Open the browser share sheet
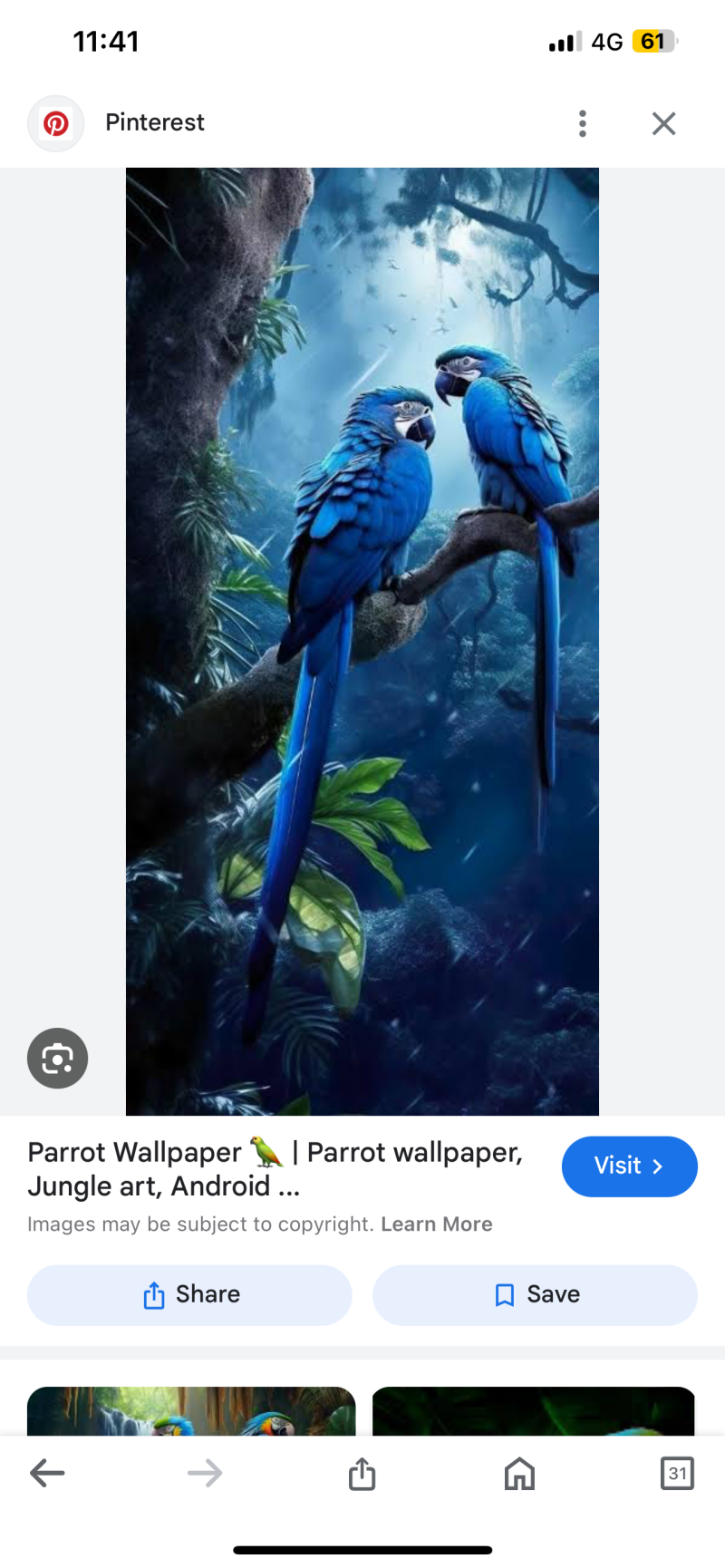Viewport: 725px width, 1568px height. tap(362, 1473)
